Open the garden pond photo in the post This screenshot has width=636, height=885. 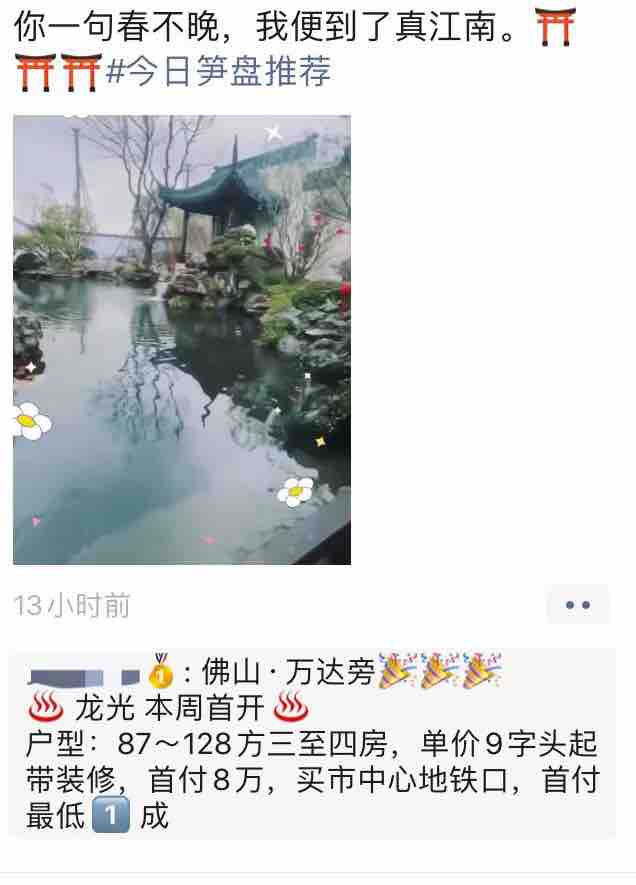(181, 339)
